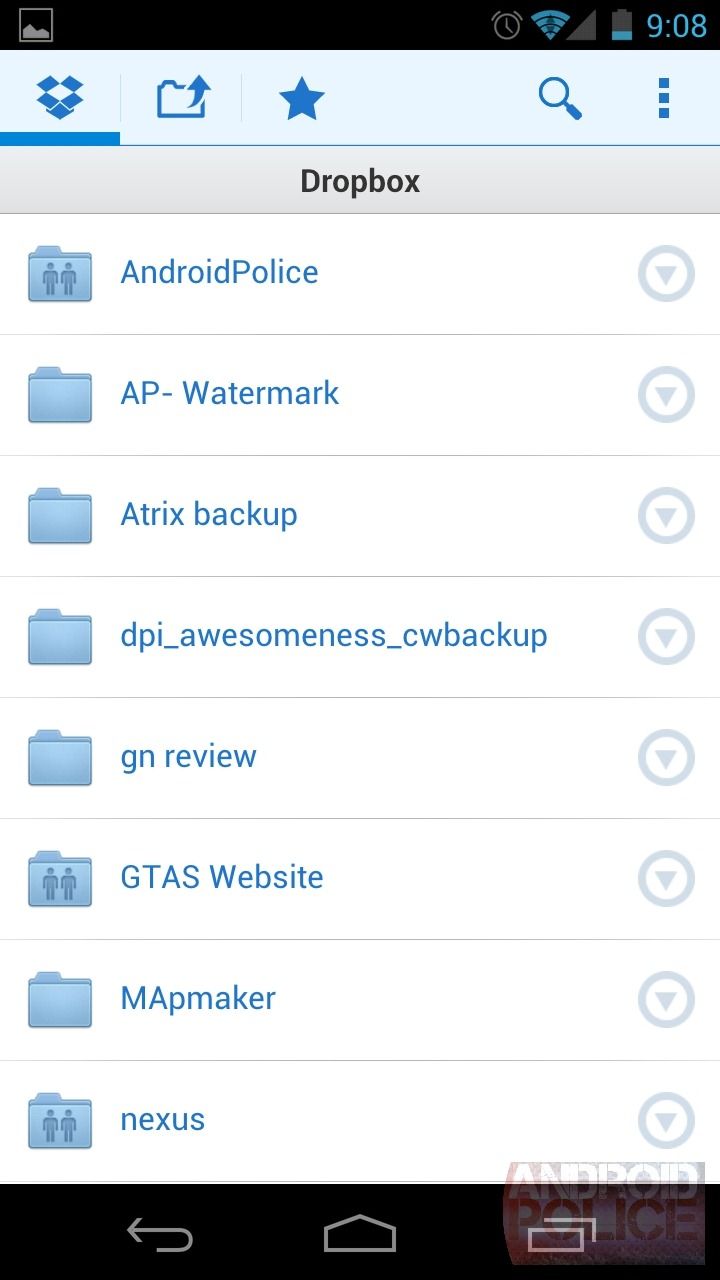
Task: Tap the Dropbox title header
Action: 360,180
